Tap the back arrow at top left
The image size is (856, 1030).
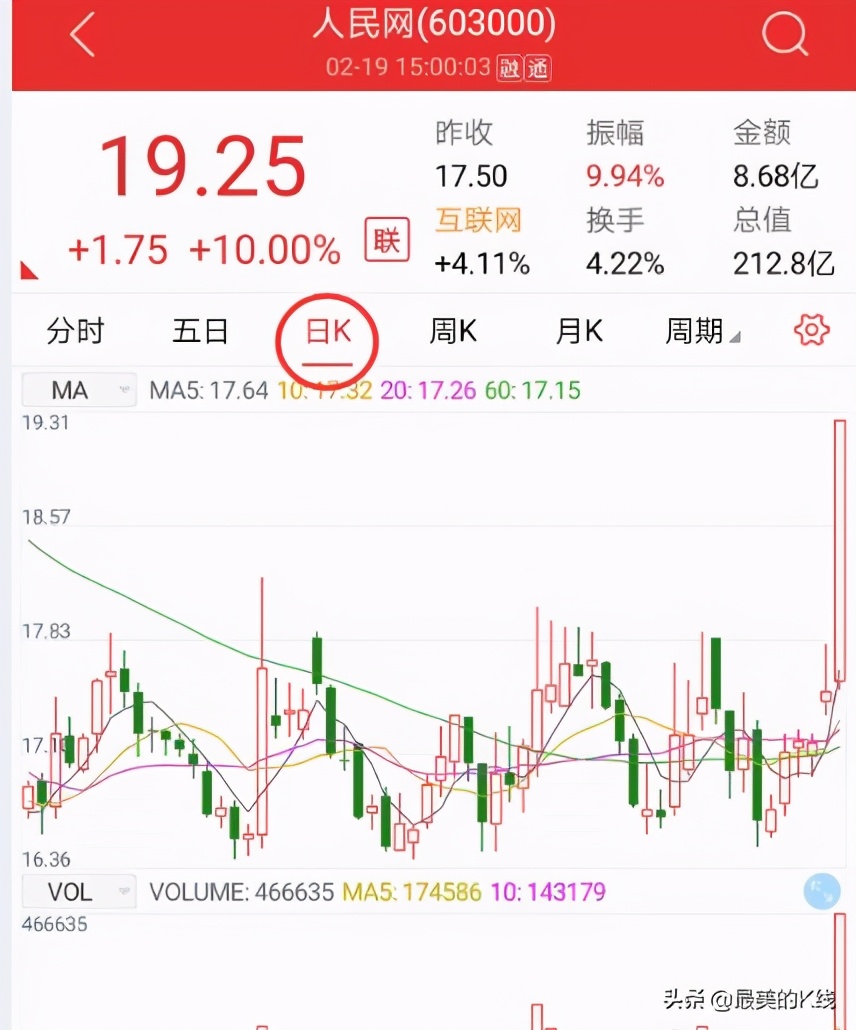(80, 33)
